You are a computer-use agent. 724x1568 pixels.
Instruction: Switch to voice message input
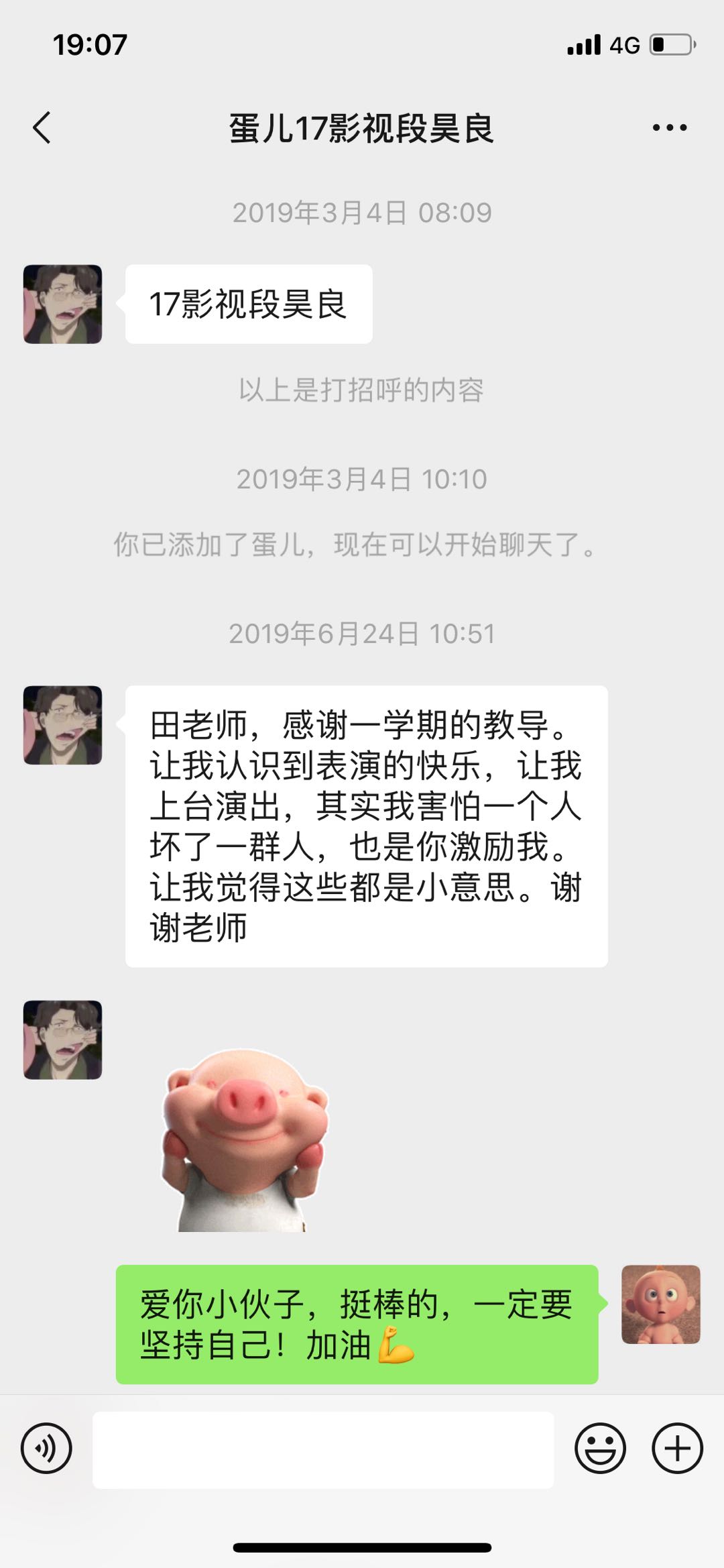pyautogui.click(x=46, y=1448)
